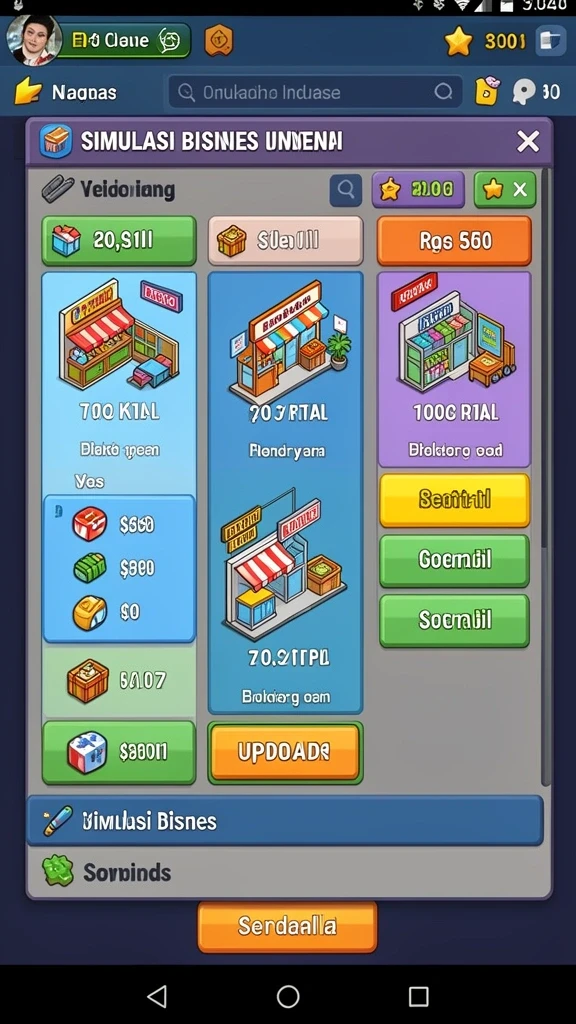576x1024 pixels.
Task: Tap the magnifier icon beside Veidoriang
Action: coord(346,190)
